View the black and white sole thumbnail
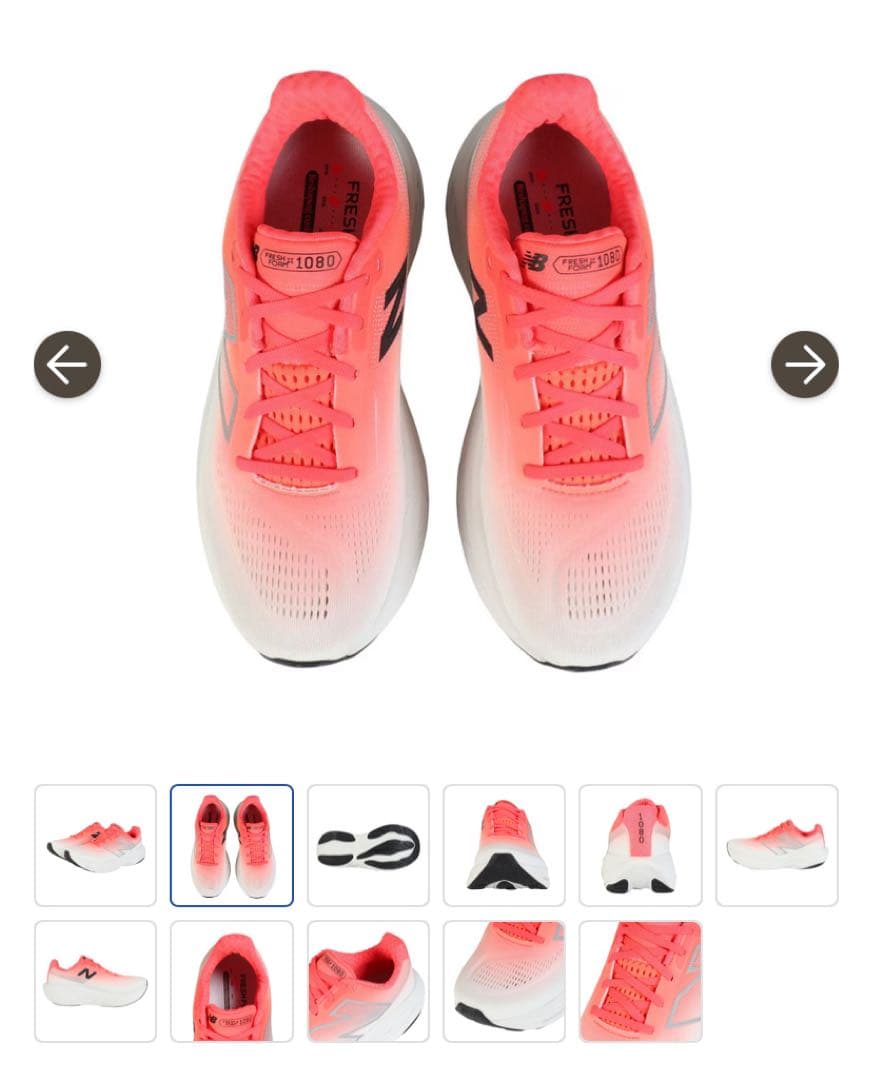873x1080 pixels. coord(368,845)
